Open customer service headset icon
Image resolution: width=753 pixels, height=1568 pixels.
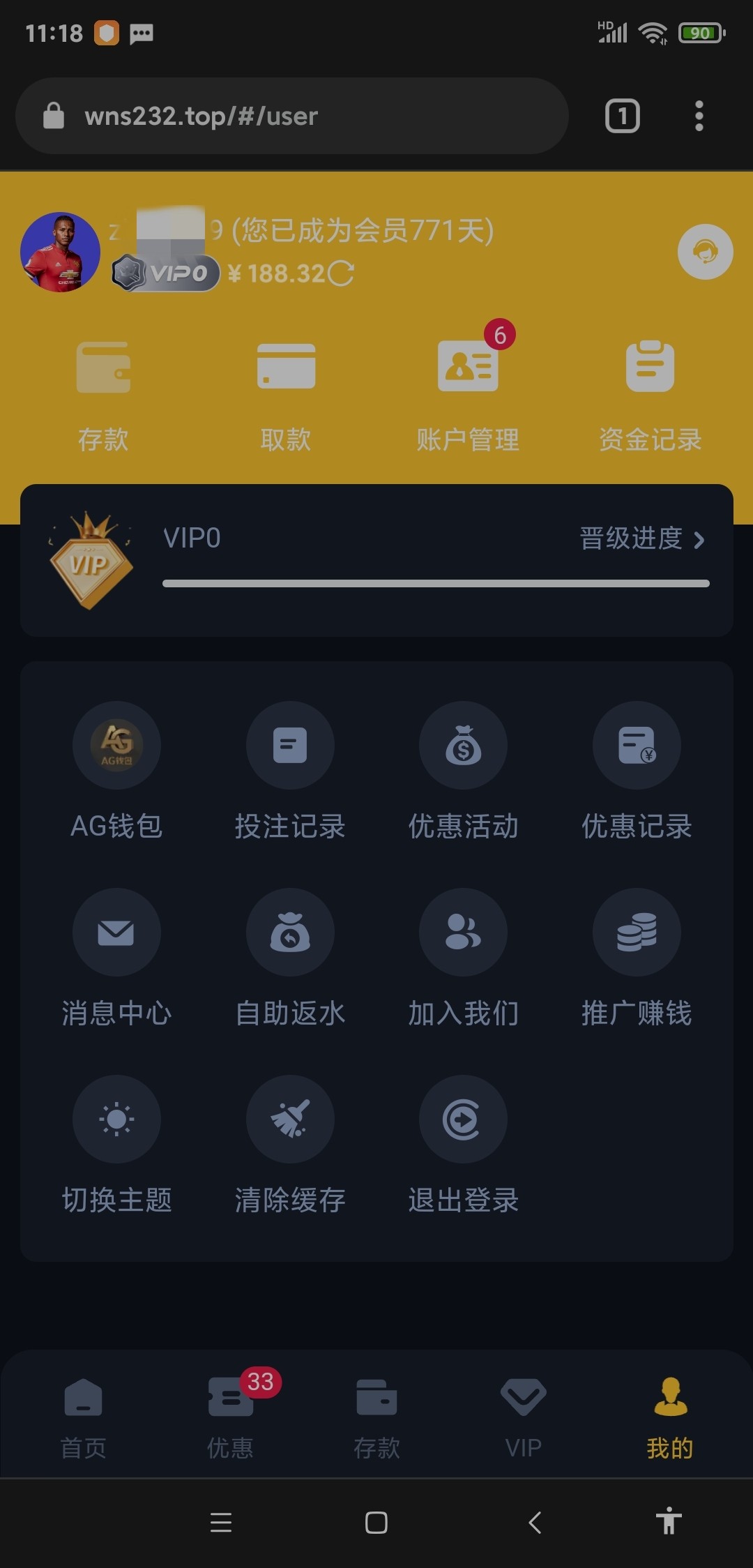pos(705,252)
